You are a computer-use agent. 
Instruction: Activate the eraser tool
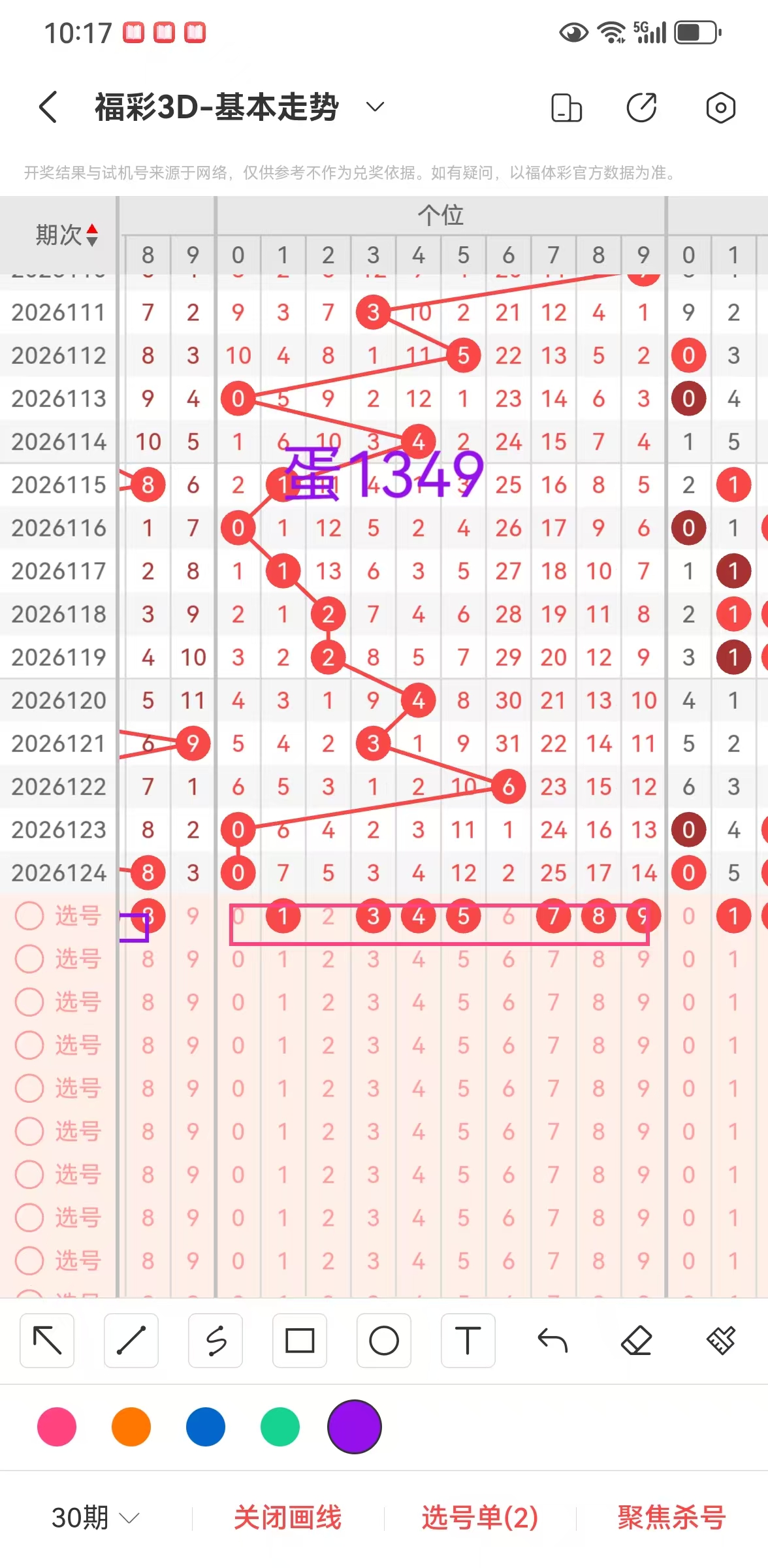(637, 1341)
